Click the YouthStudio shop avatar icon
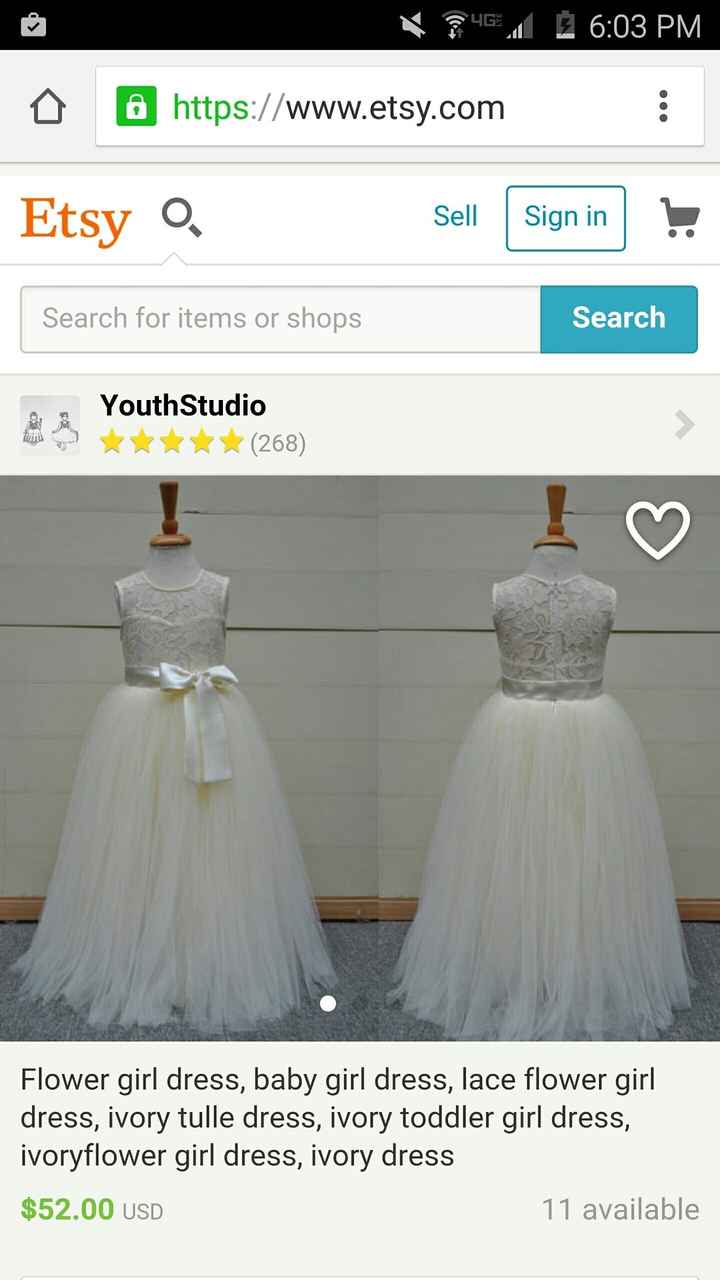The image size is (720, 1280). tap(50, 424)
